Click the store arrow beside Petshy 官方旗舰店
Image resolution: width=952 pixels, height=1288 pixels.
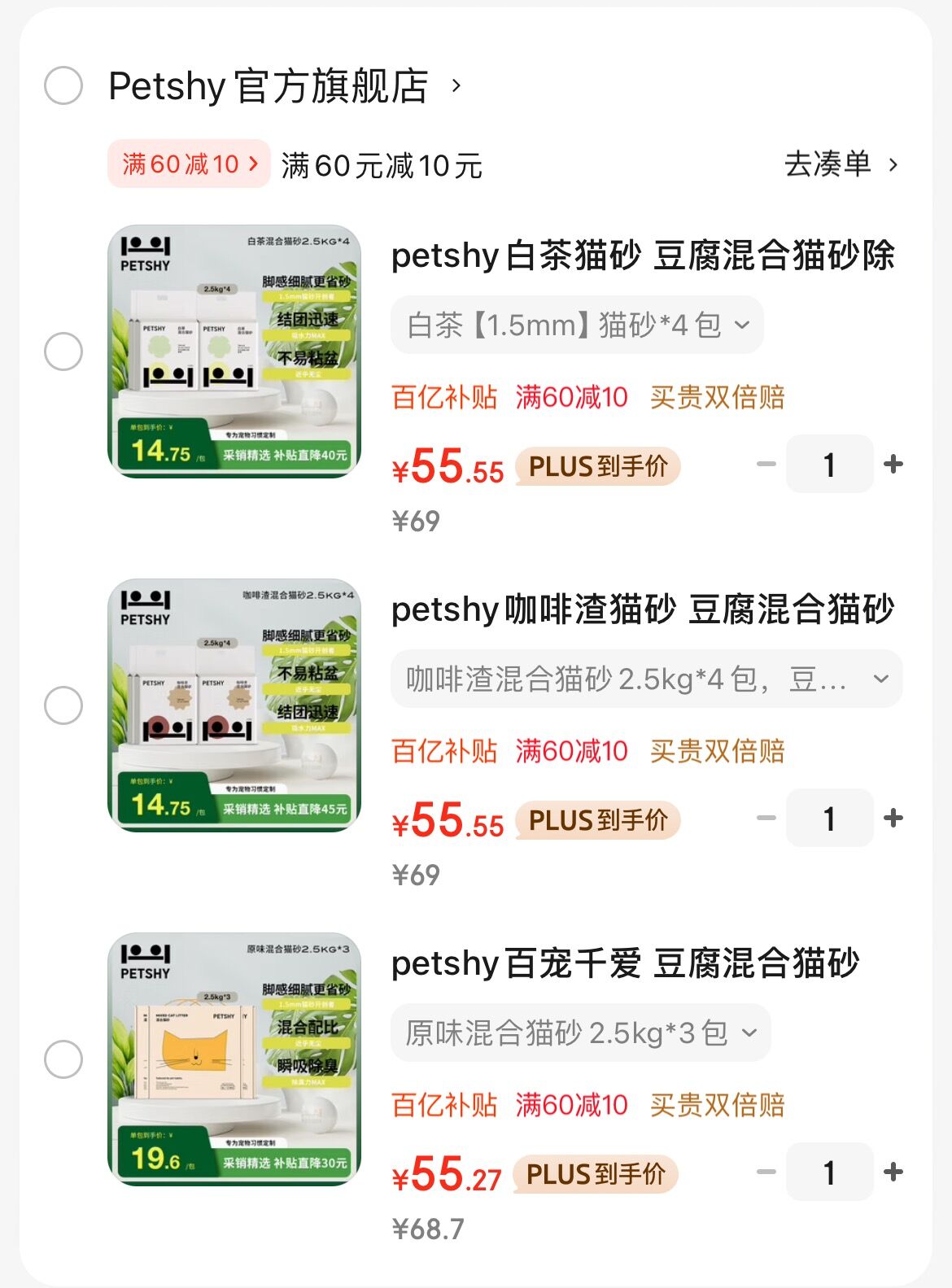(x=456, y=84)
